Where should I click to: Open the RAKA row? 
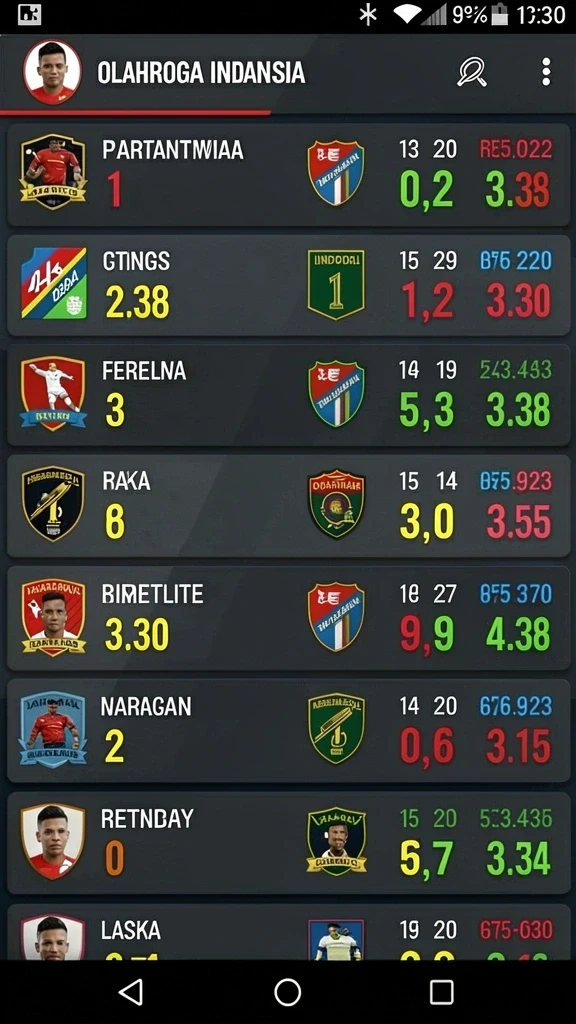(x=288, y=506)
